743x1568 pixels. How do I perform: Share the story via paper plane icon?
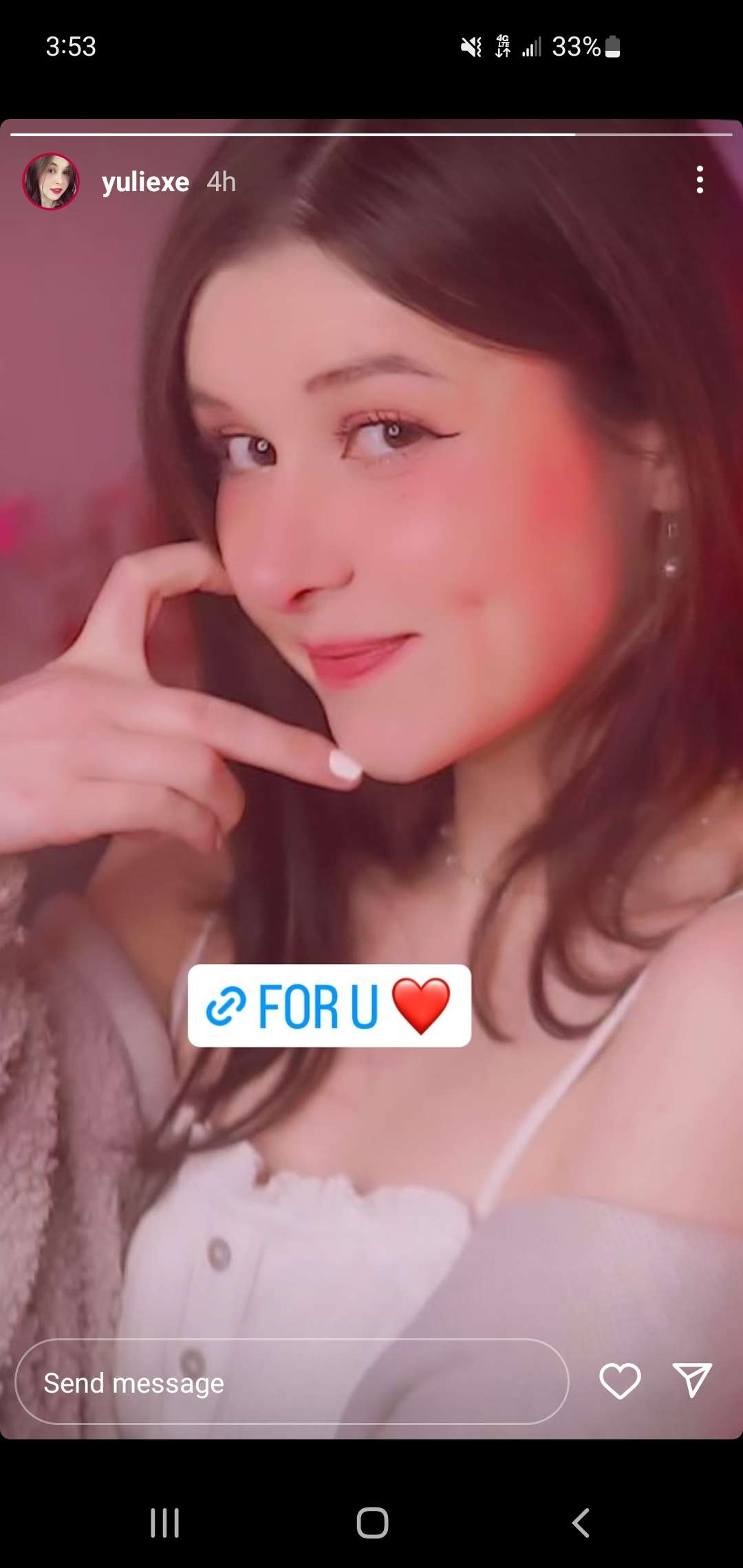tap(691, 1380)
